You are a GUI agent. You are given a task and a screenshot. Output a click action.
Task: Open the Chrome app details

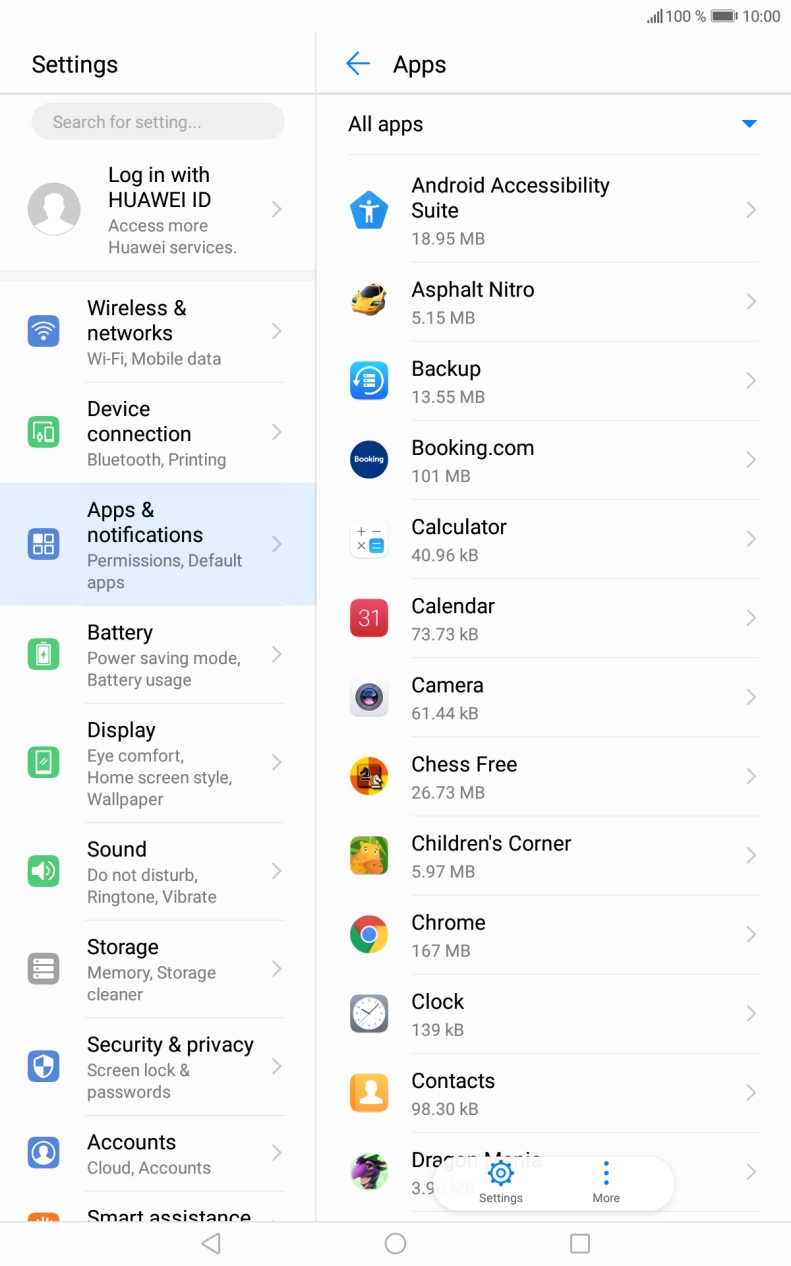(370, 934)
